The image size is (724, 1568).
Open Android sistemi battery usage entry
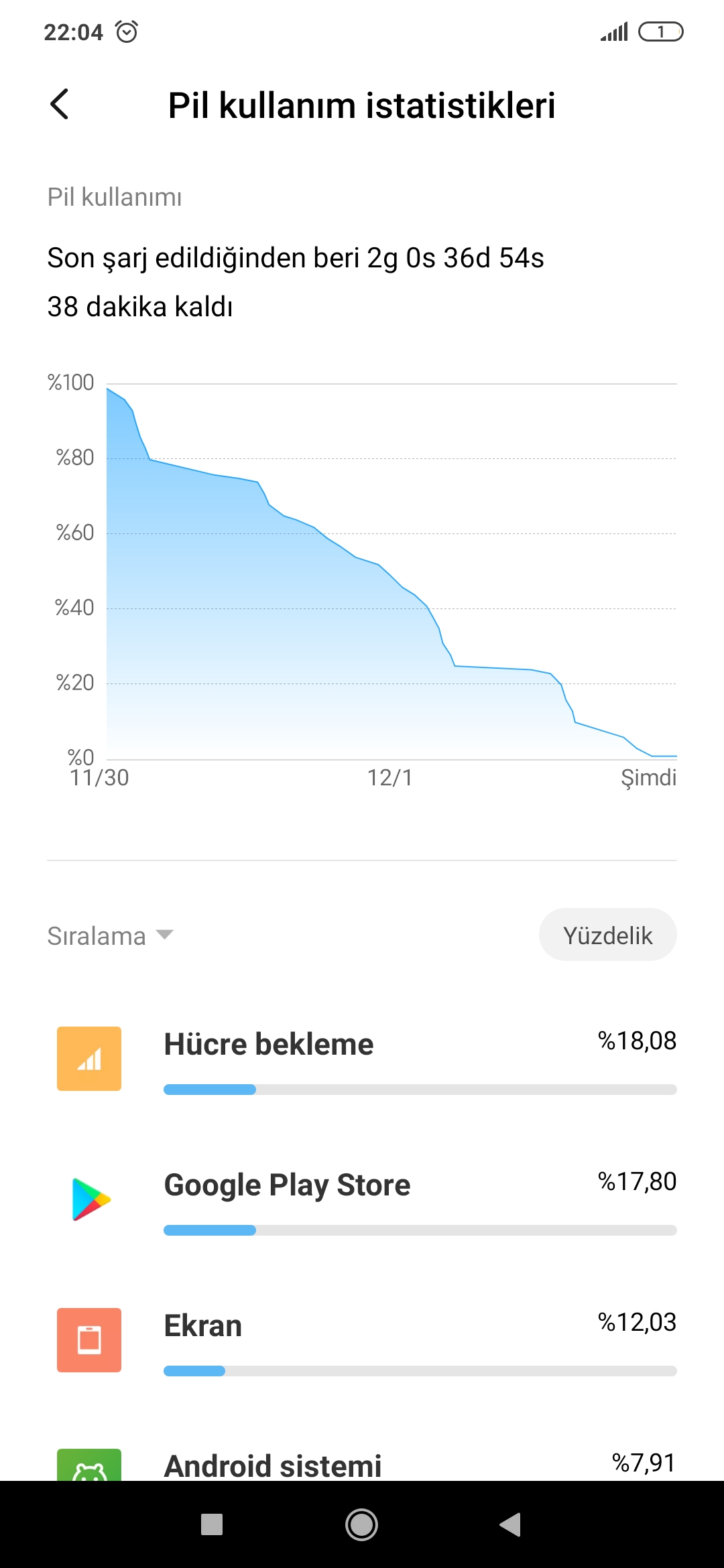pyautogui.click(x=362, y=1464)
